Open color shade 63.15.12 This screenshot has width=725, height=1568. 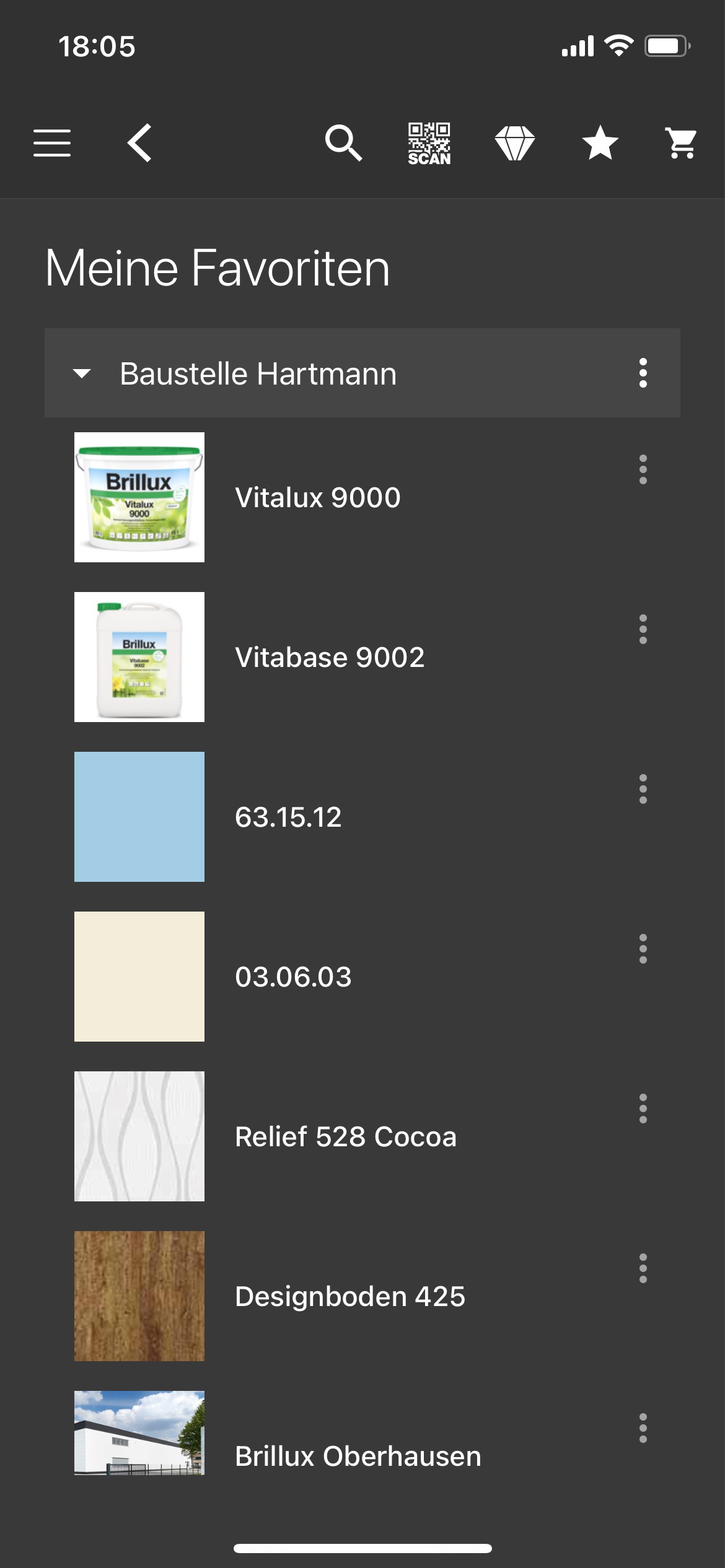point(288,817)
